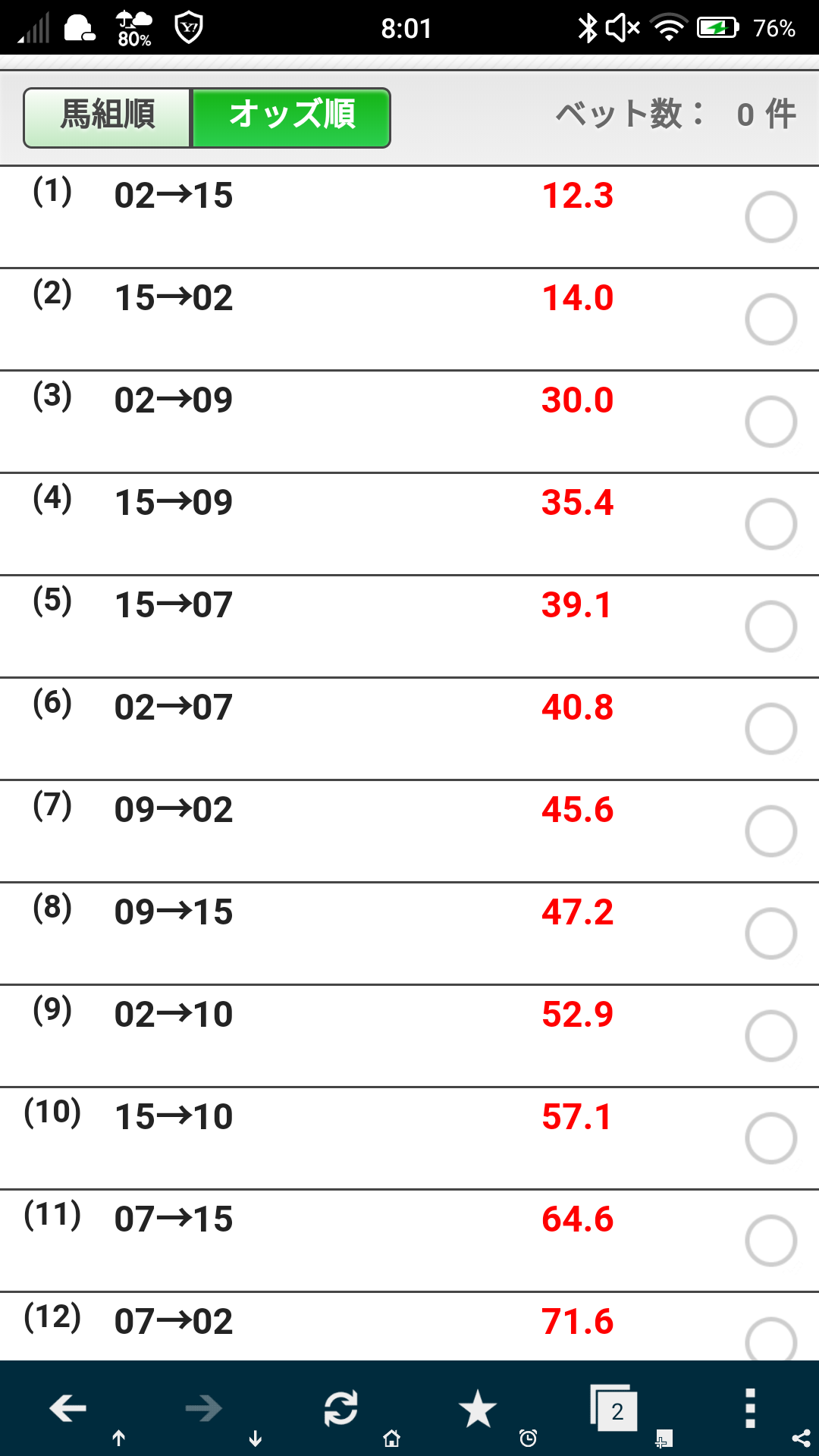
Task: Go back to the previous page
Action: 68,1409
